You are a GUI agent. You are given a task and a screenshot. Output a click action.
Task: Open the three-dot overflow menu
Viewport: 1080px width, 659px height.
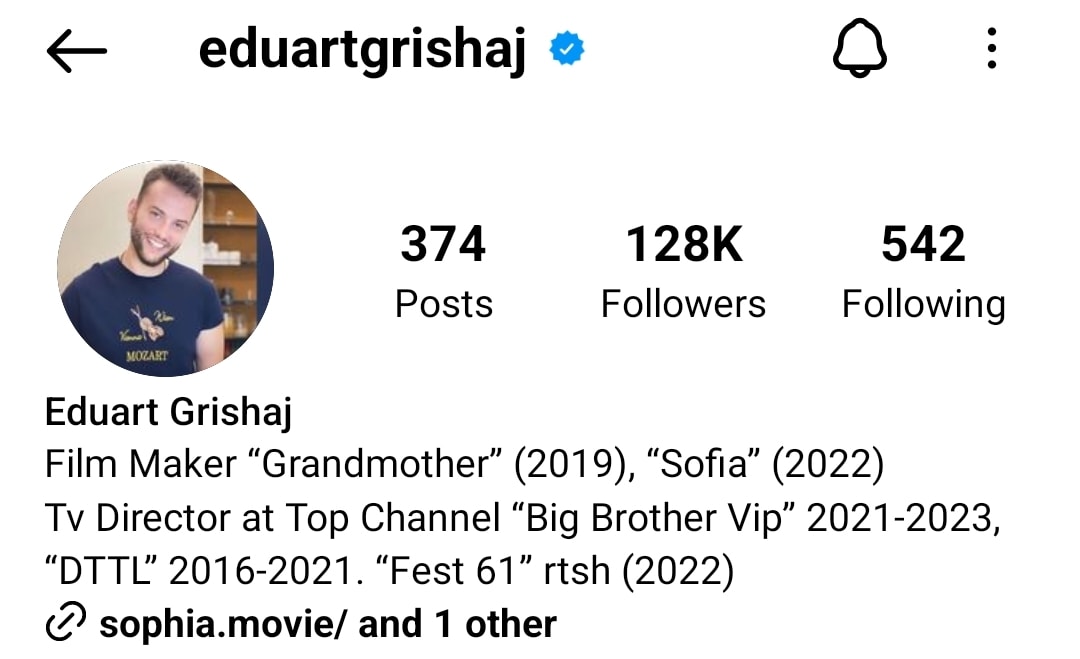click(991, 48)
